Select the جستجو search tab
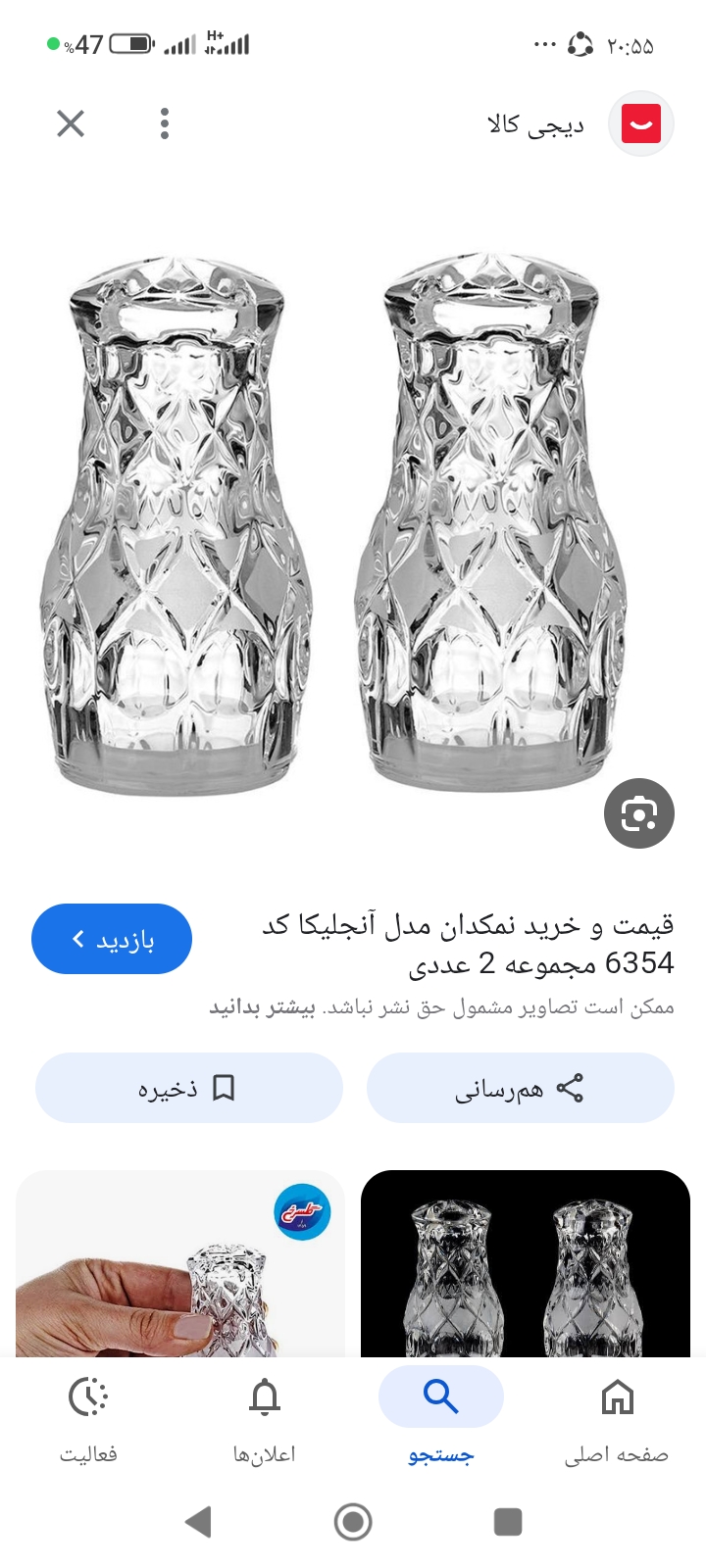This screenshot has width=706, height=1568. pos(440,1416)
